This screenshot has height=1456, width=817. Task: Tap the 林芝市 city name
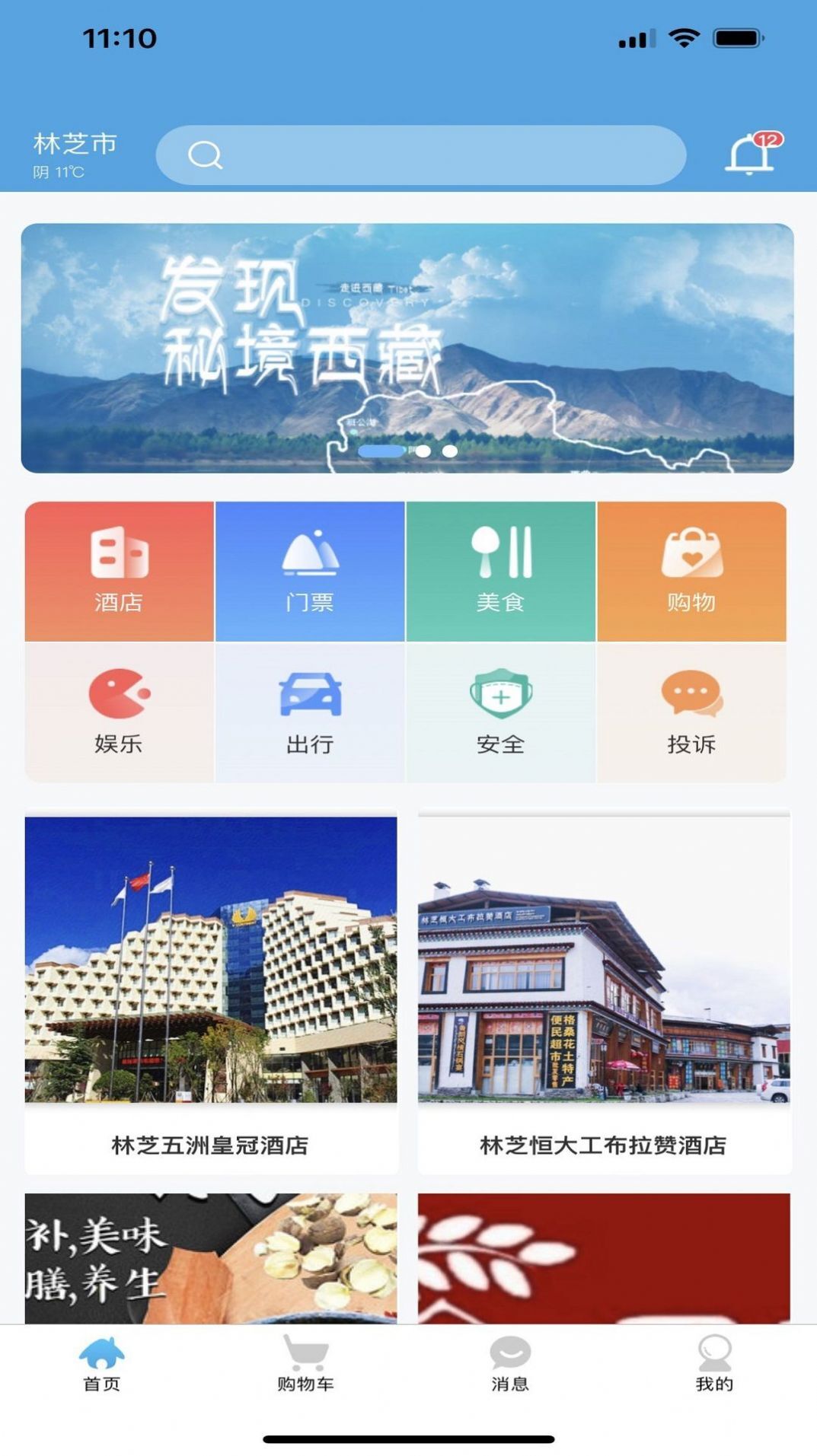pyautogui.click(x=73, y=141)
